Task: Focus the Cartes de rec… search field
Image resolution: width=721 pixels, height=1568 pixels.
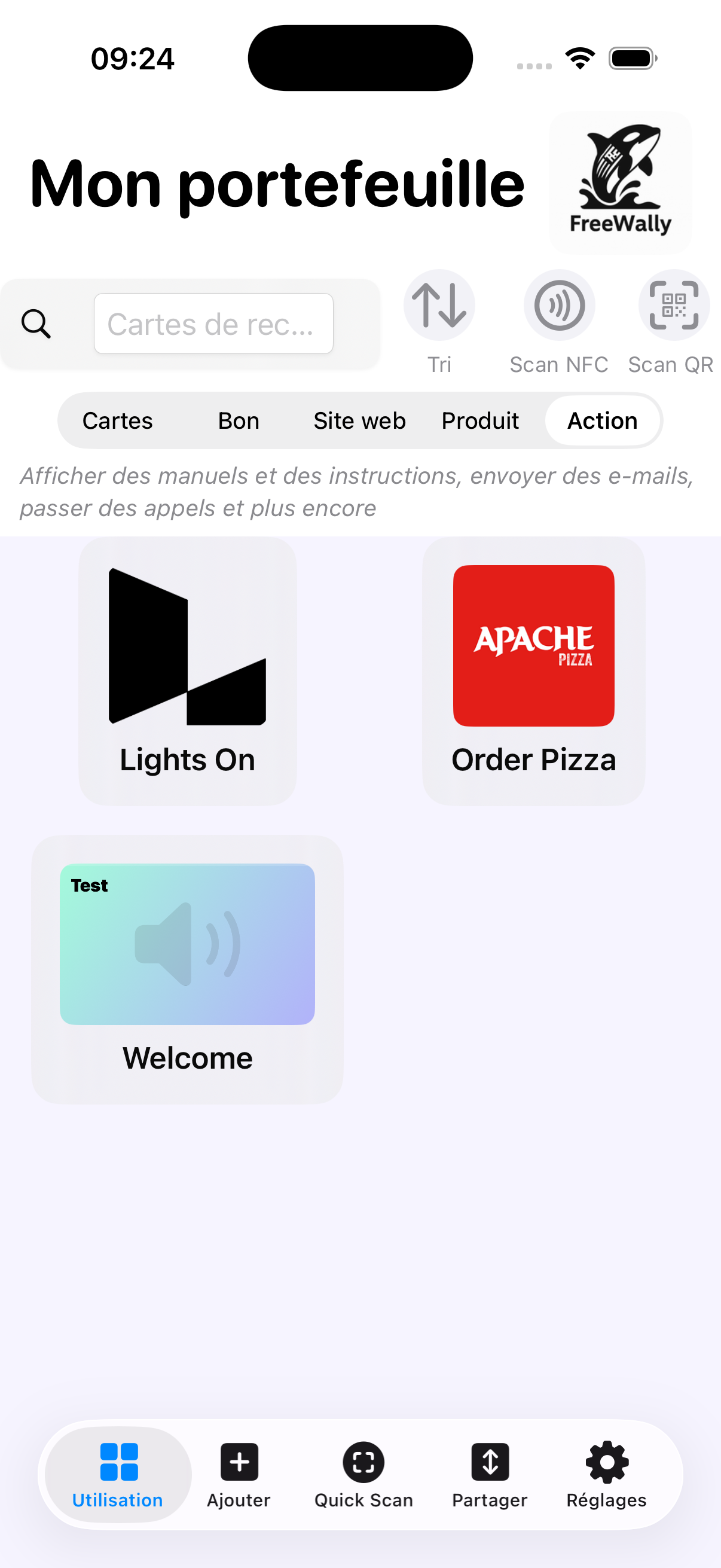Action: 213,324
